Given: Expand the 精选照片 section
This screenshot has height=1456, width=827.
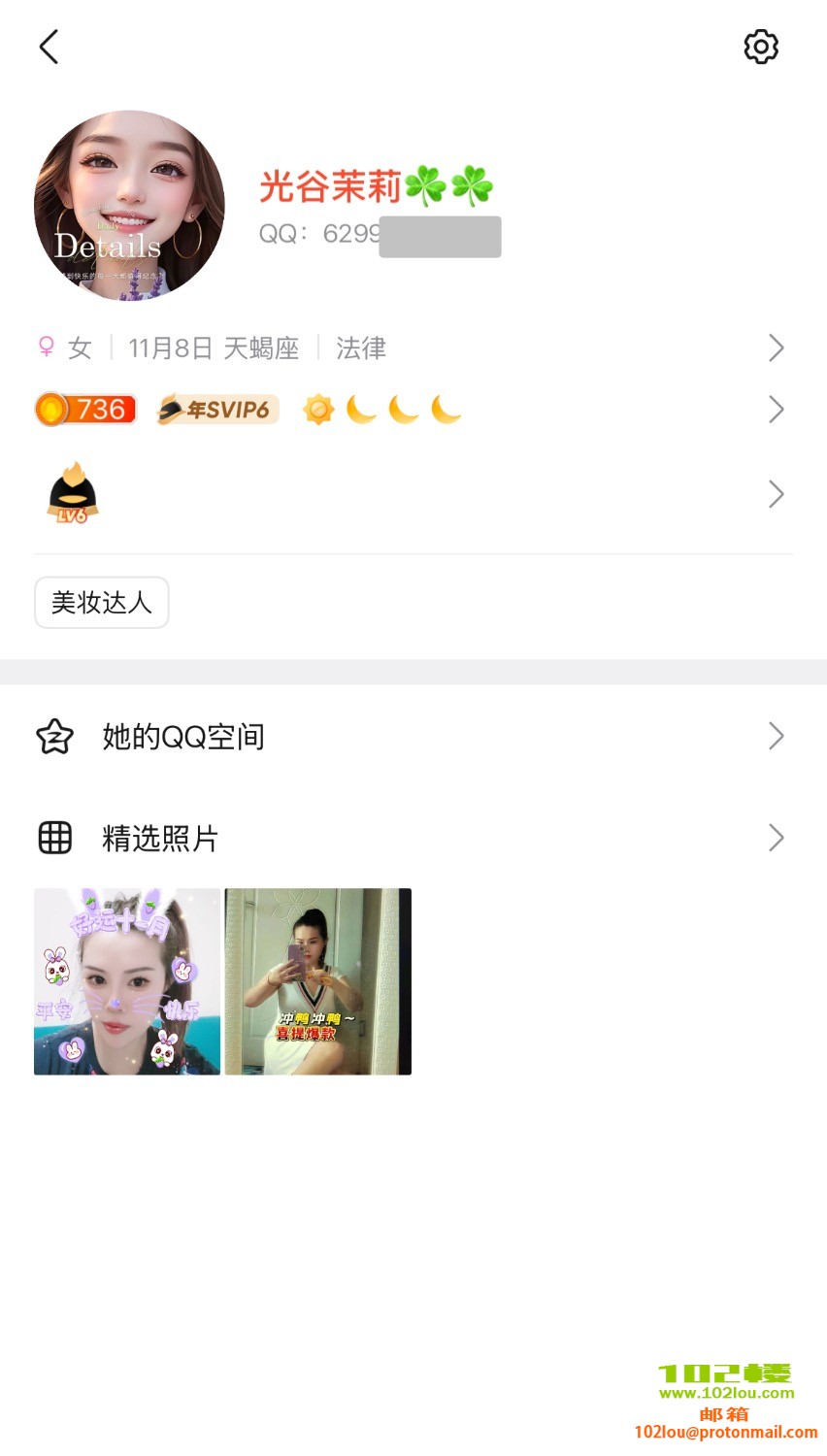Looking at the screenshot, I should pos(408,838).
